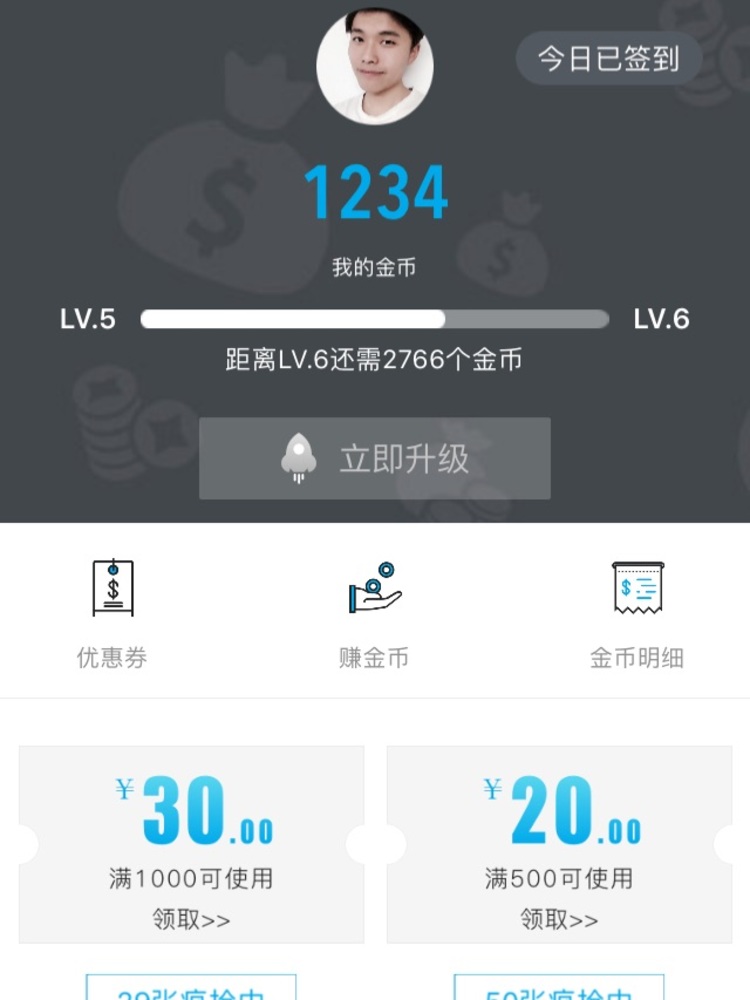This screenshot has height=1000, width=750.
Task: Open the 优惠券 coupons section
Action: pos(112,613)
